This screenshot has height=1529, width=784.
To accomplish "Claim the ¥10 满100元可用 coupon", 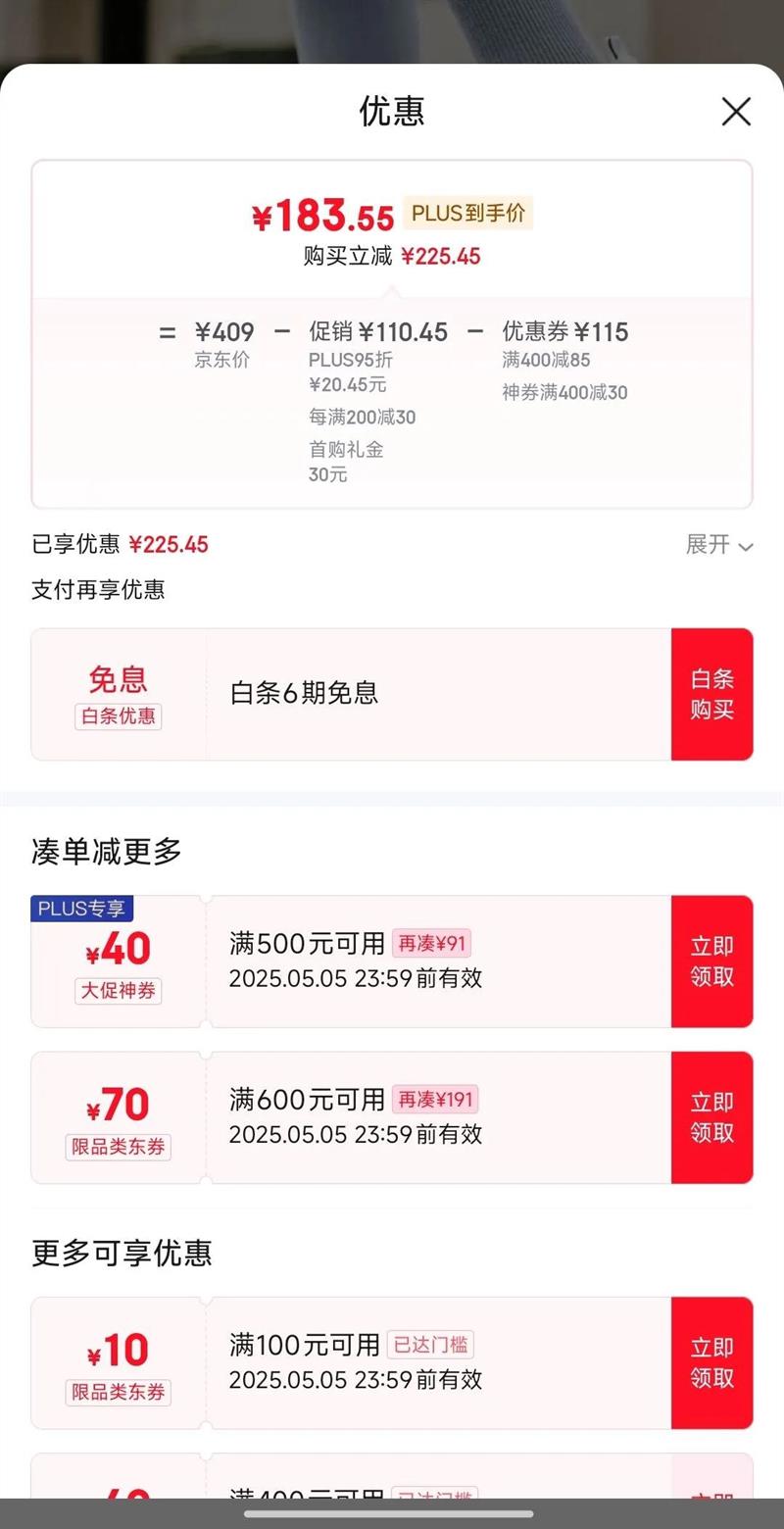I will tap(711, 1362).
